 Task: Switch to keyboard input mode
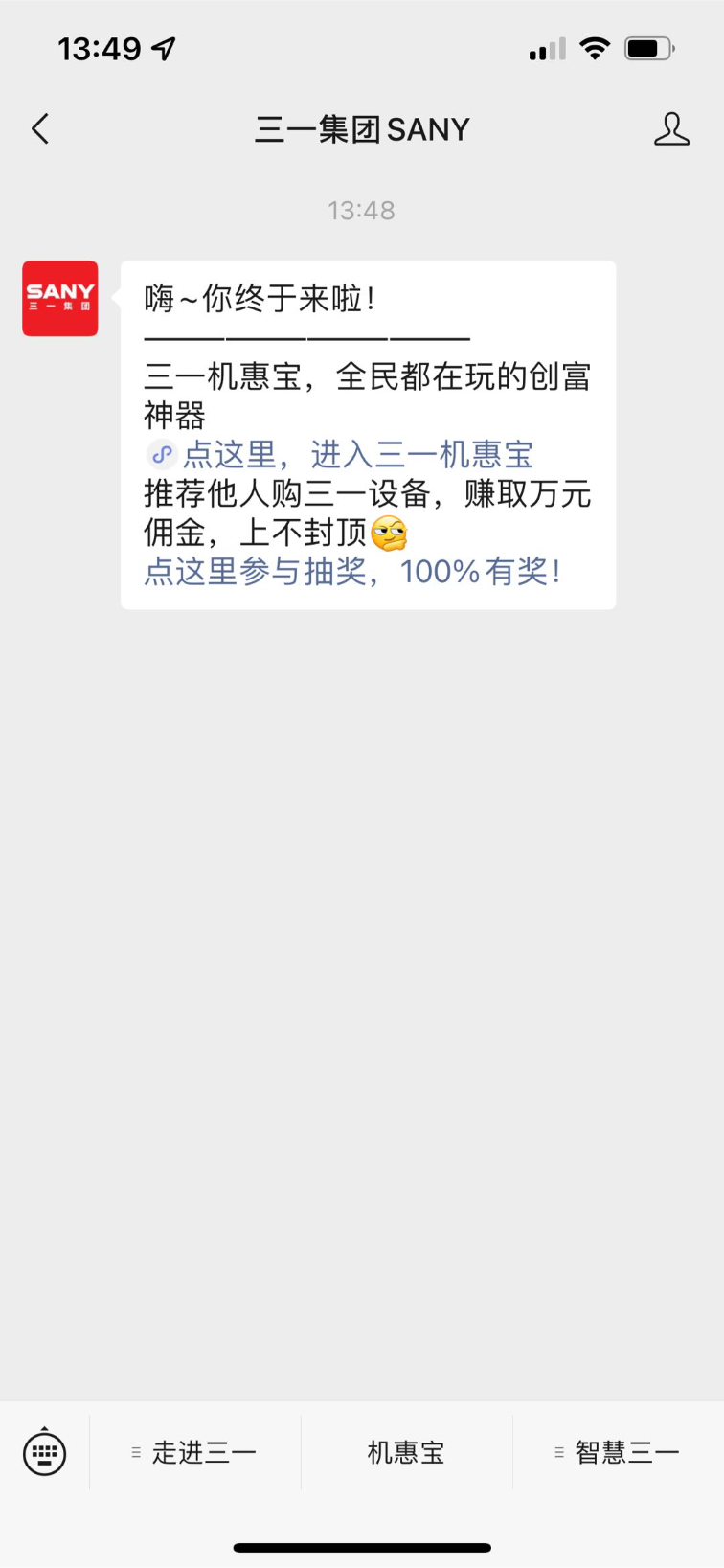pos(44,1452)
